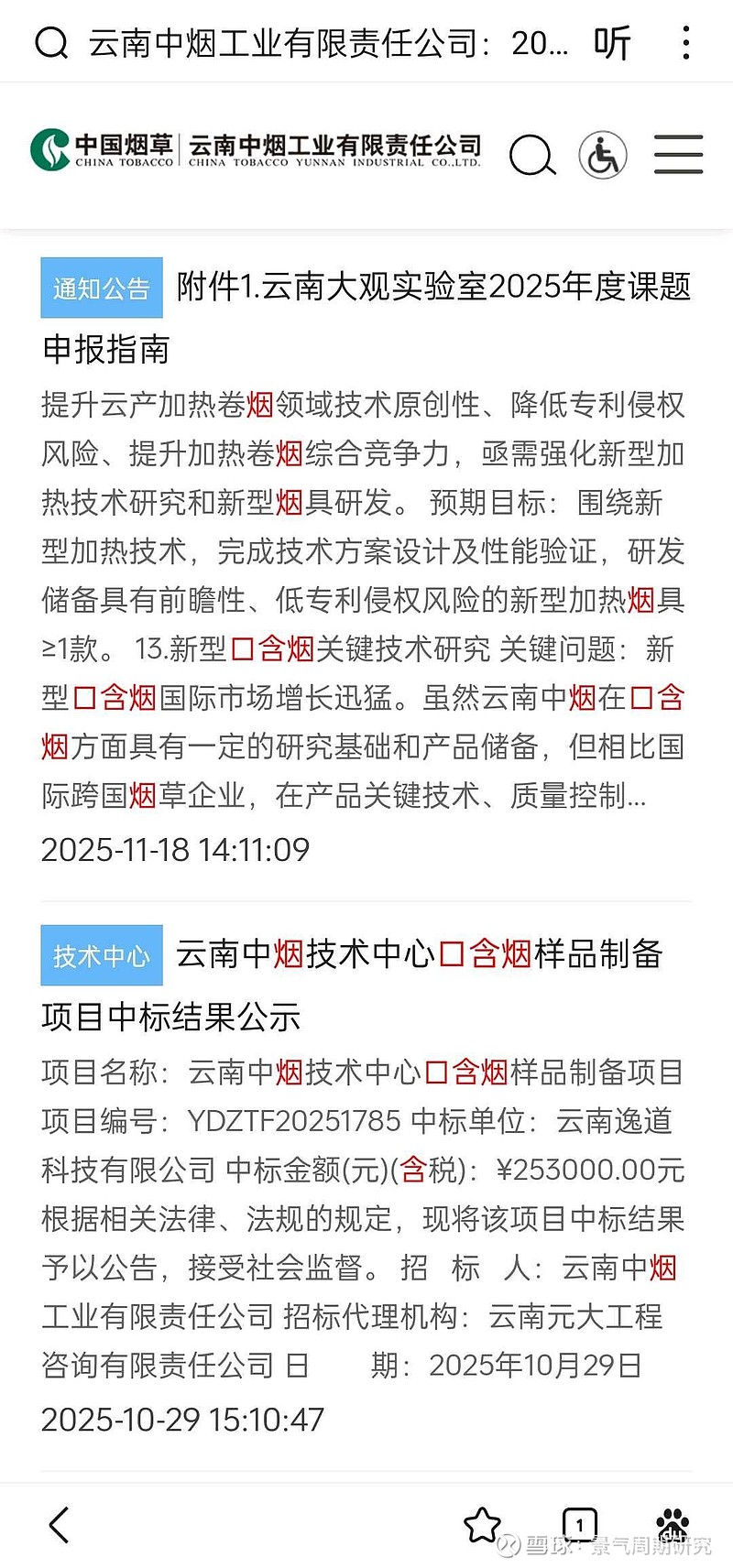Select the 技术中心 category tag
Viewport: 733px width, 1568px height.
pyautogui.click(x=101, y=954)
